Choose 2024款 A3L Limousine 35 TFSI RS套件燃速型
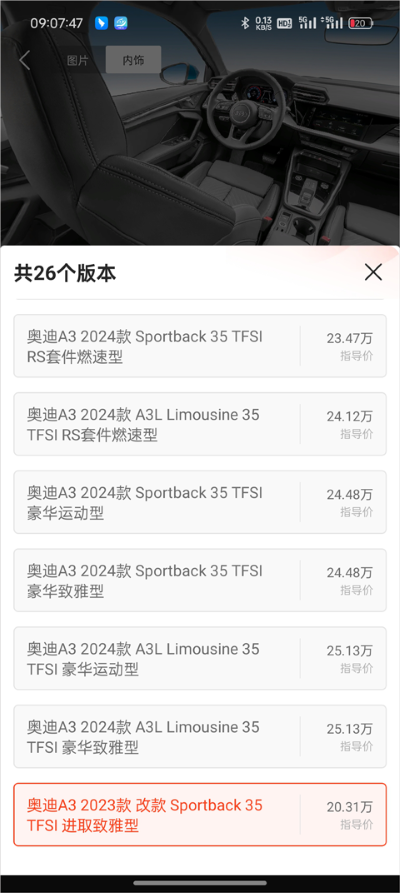Image resolution: width=400 pixels, height=893 pixels. click(200, 424)
